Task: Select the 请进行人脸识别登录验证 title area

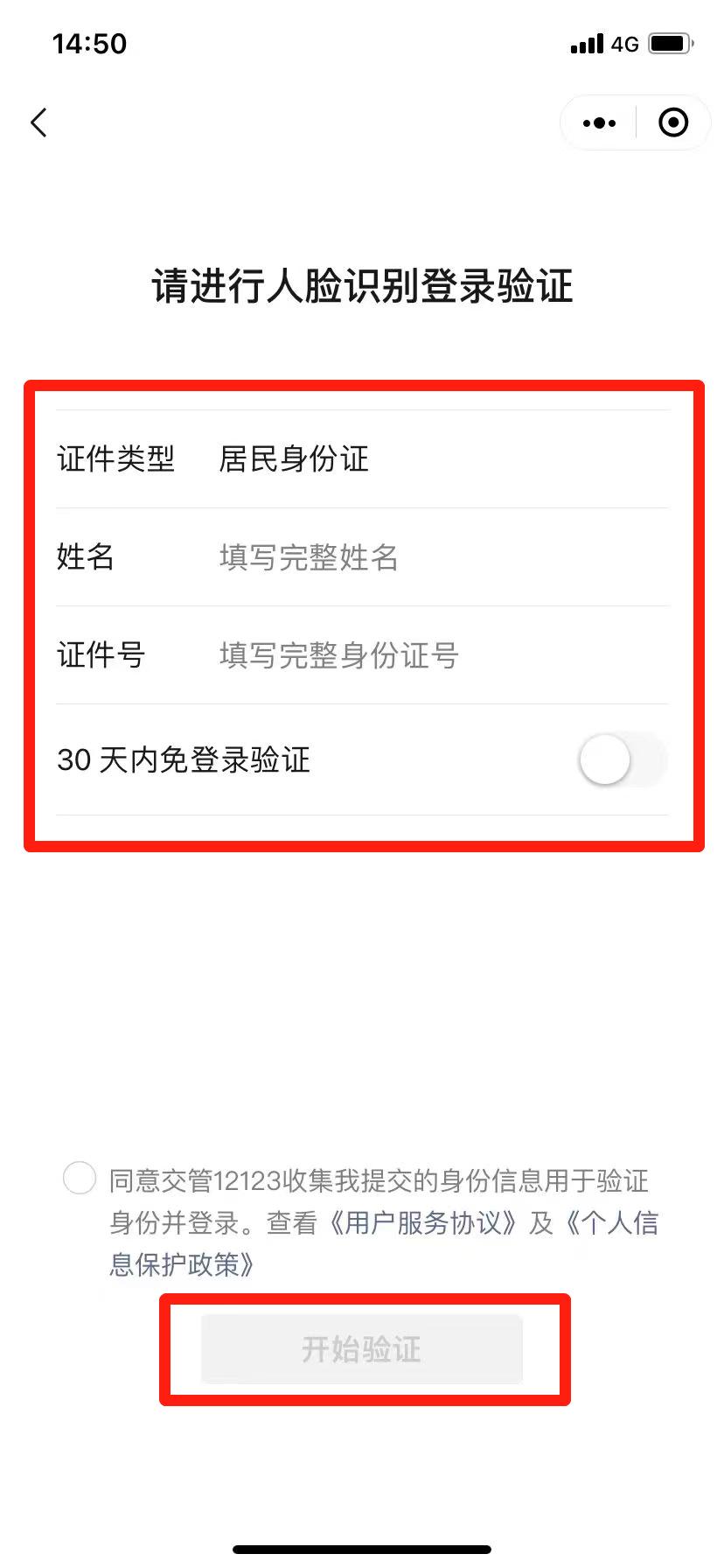Action: pyautogui.click(x=362, y=286)
